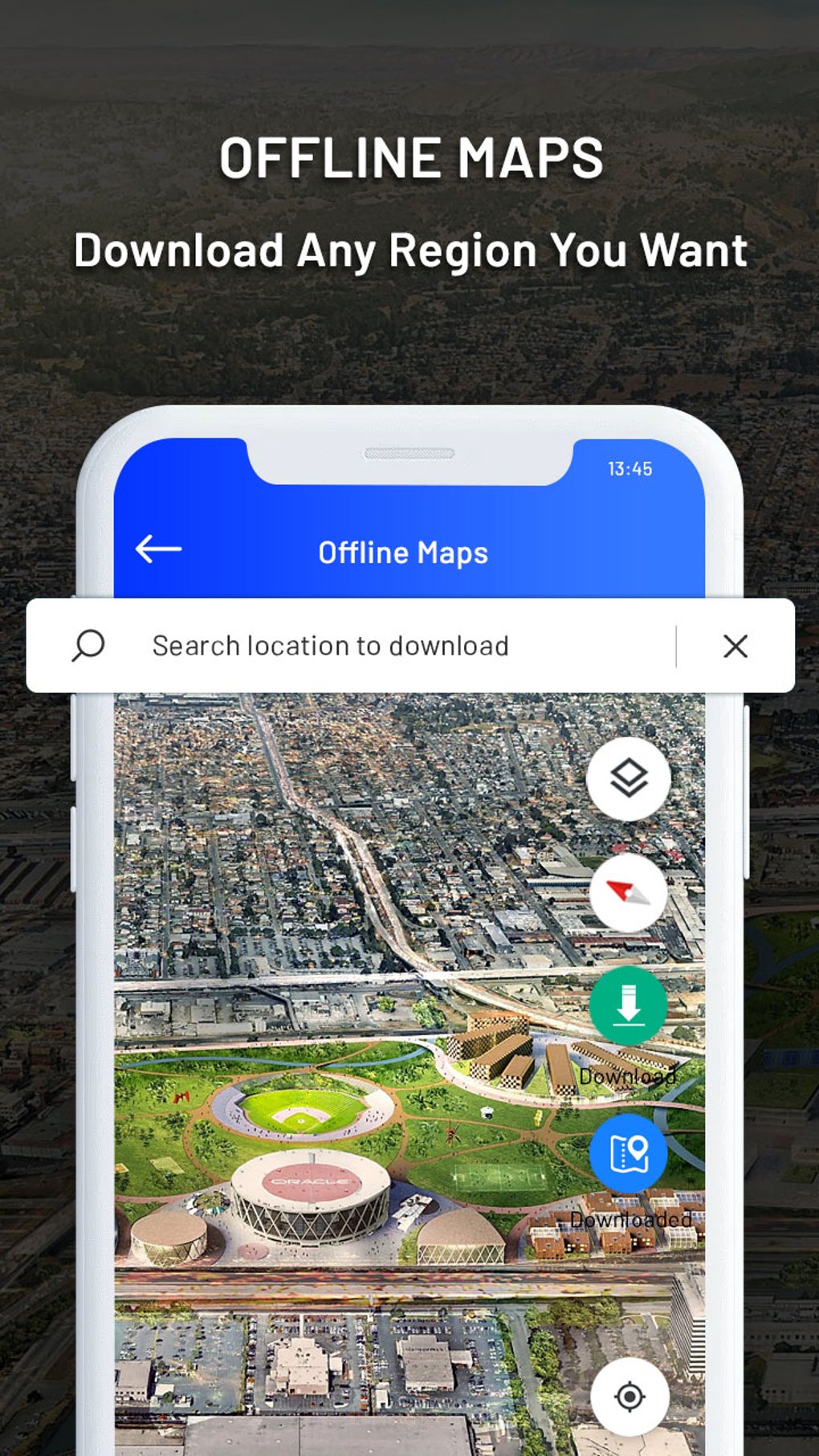Viewport: 819px width, 1456px height.
Task: Tap the my-location crosshair icon
Action: 629,1397
